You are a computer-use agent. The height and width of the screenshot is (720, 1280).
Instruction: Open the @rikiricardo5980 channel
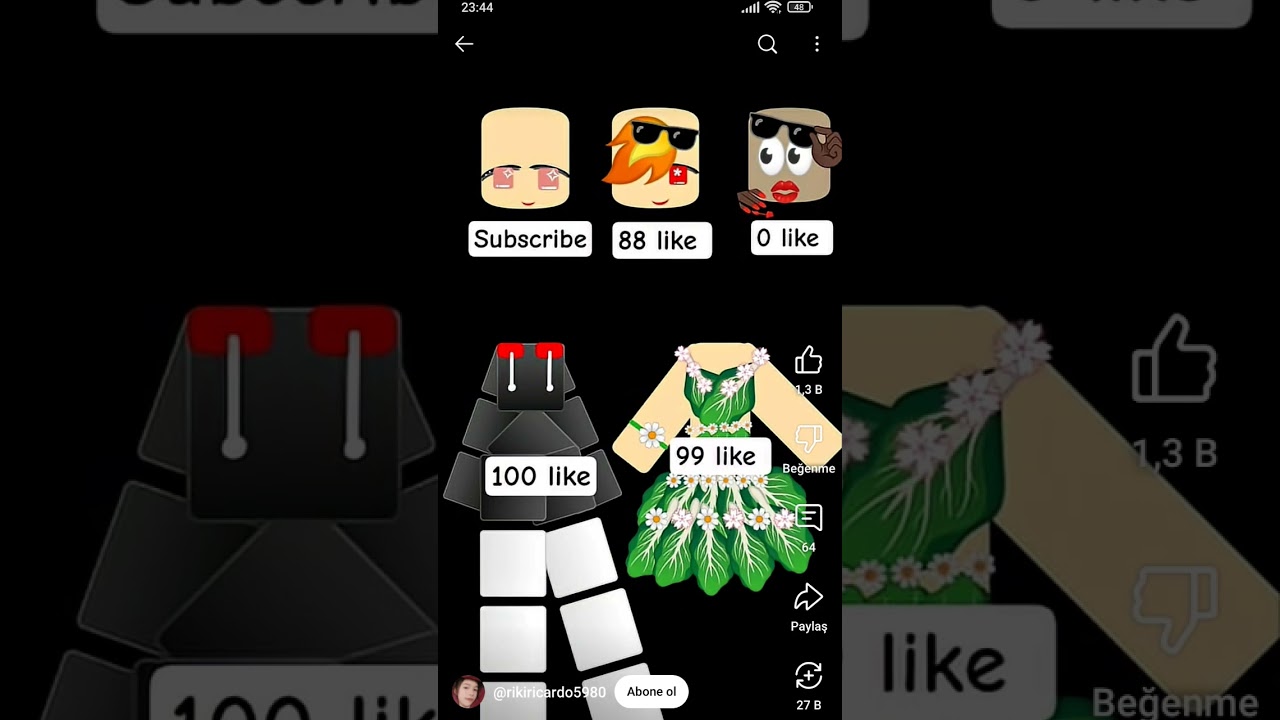pyautogui.click(x=548, y=692)
